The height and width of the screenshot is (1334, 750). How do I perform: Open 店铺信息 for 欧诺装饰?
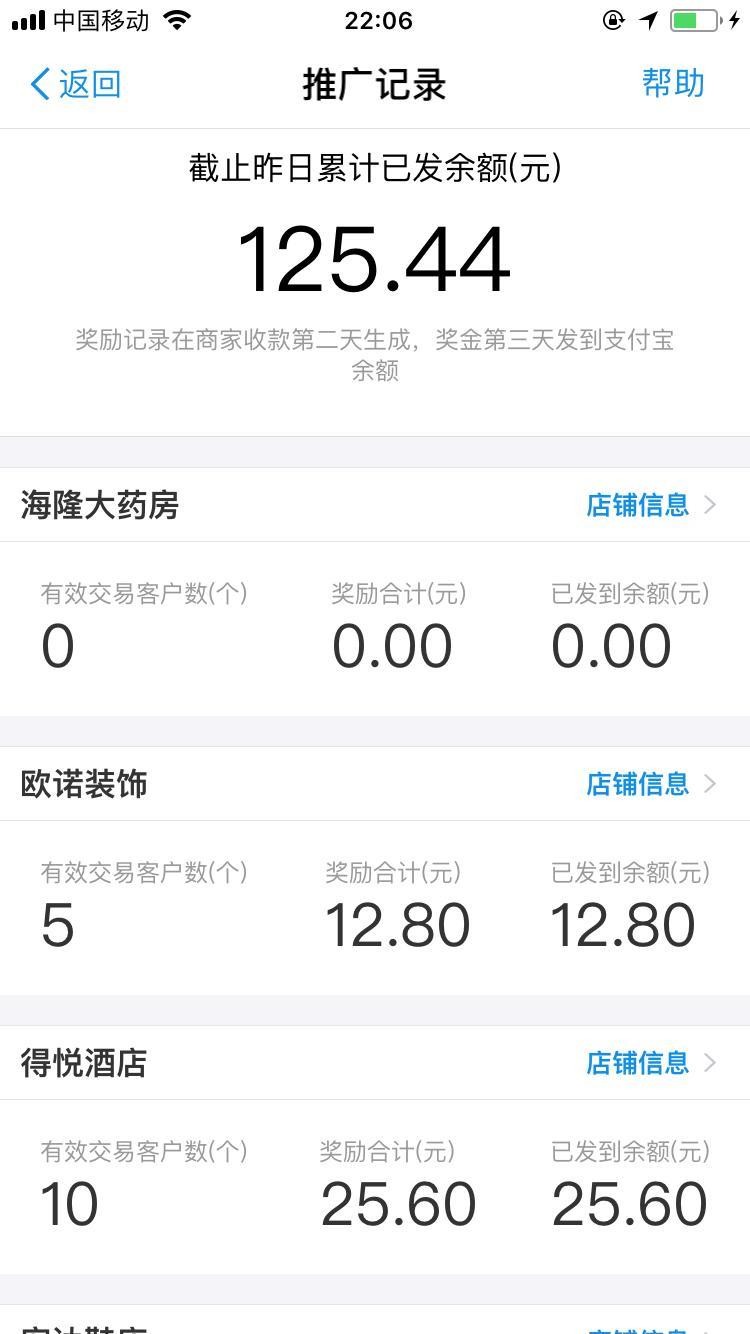coord(650,784)
